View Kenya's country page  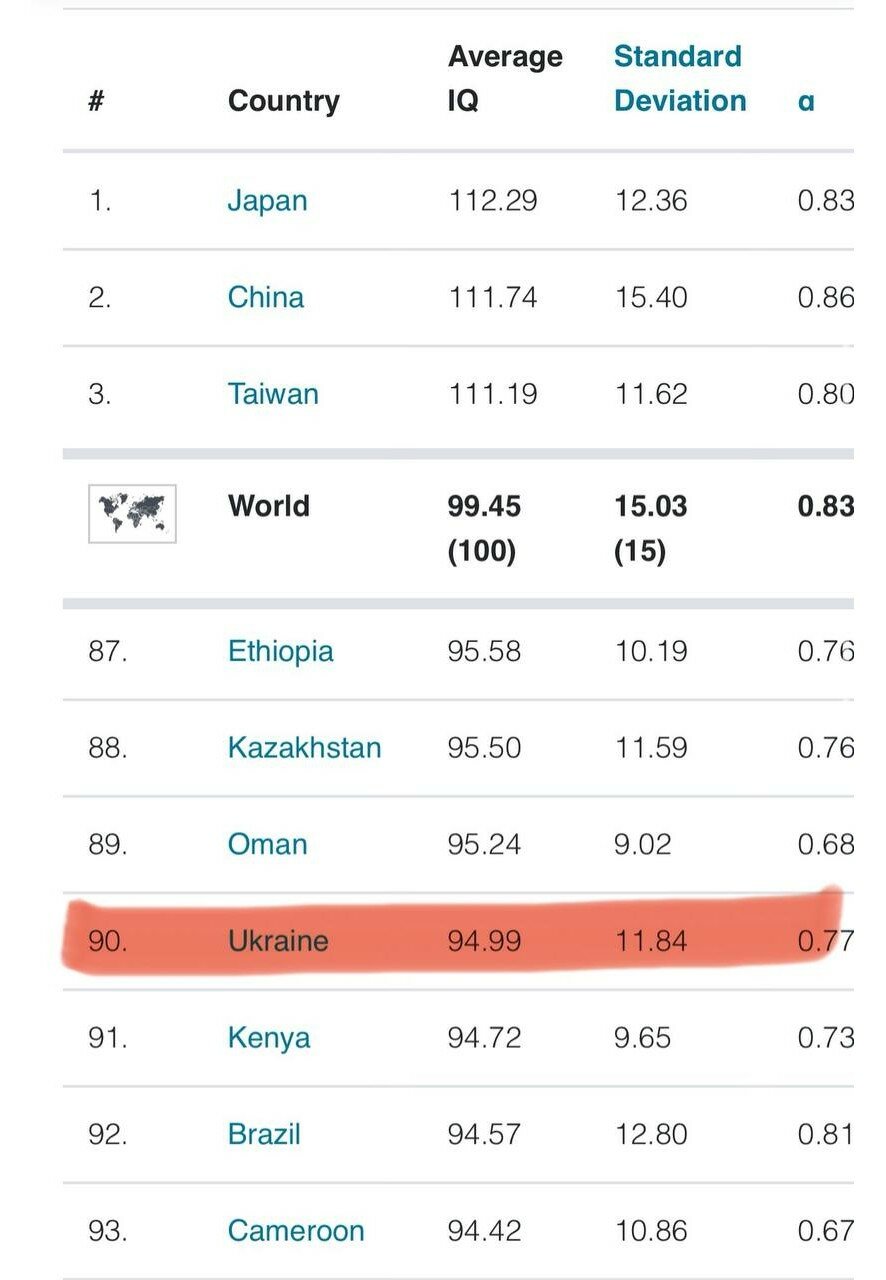coord(269,1038)
